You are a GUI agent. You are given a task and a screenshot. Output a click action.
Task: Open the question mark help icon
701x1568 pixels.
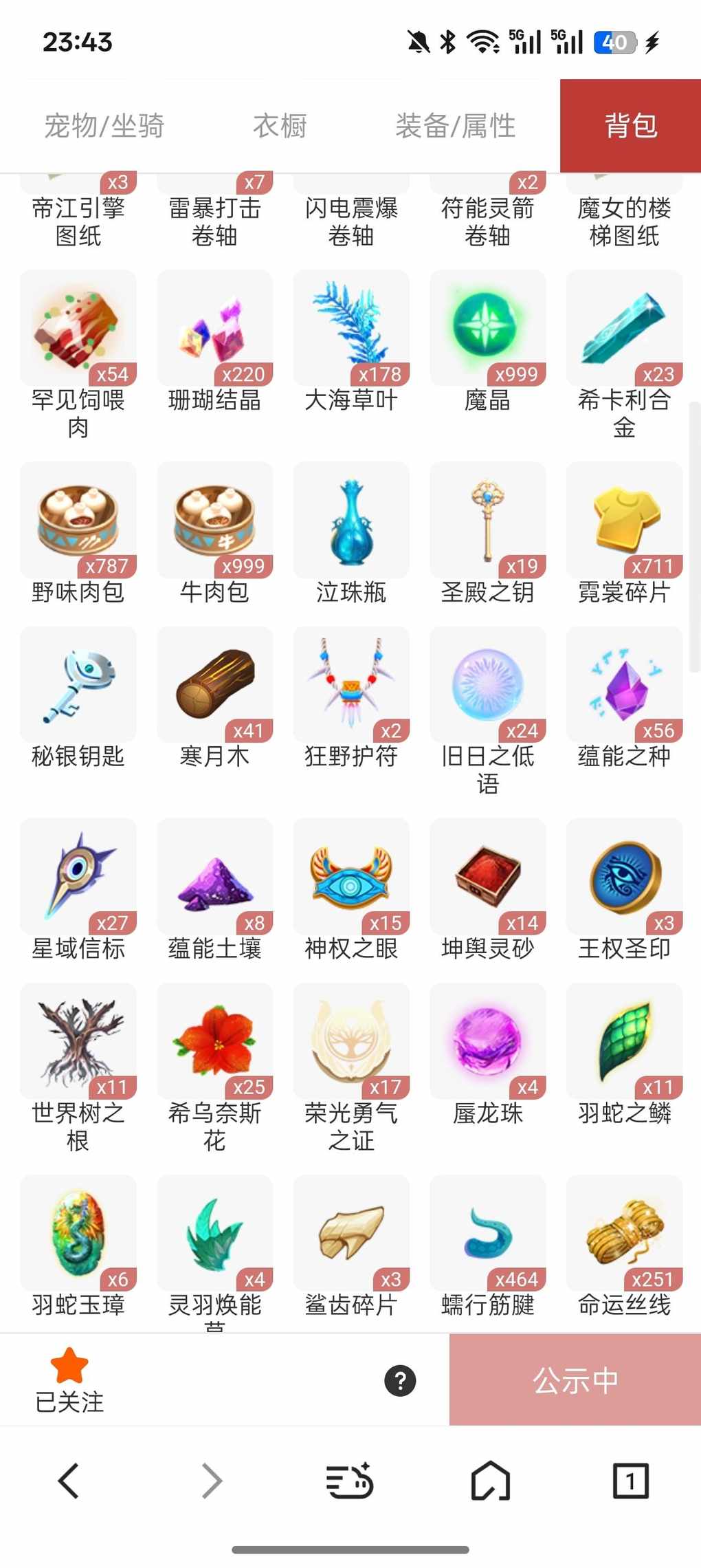coord(401,1380)
